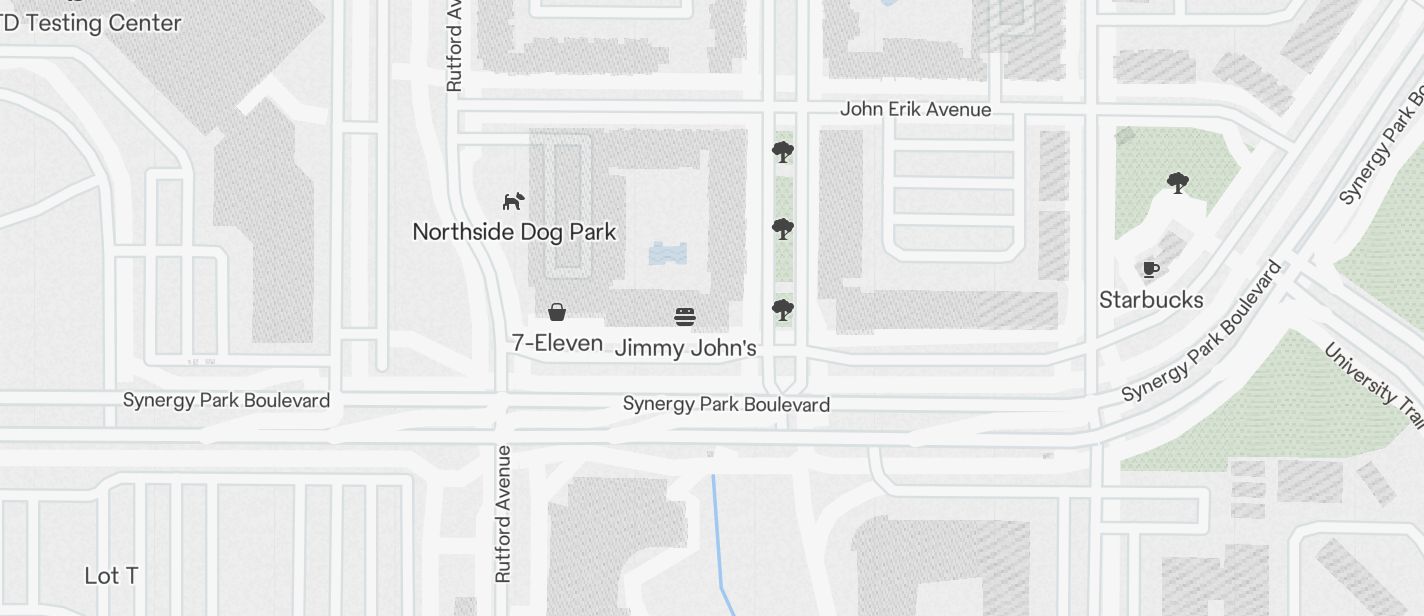This screenshot has height=616, width=1424.
Task: Open the Starbucks coffee marker
Action: 1150,269
